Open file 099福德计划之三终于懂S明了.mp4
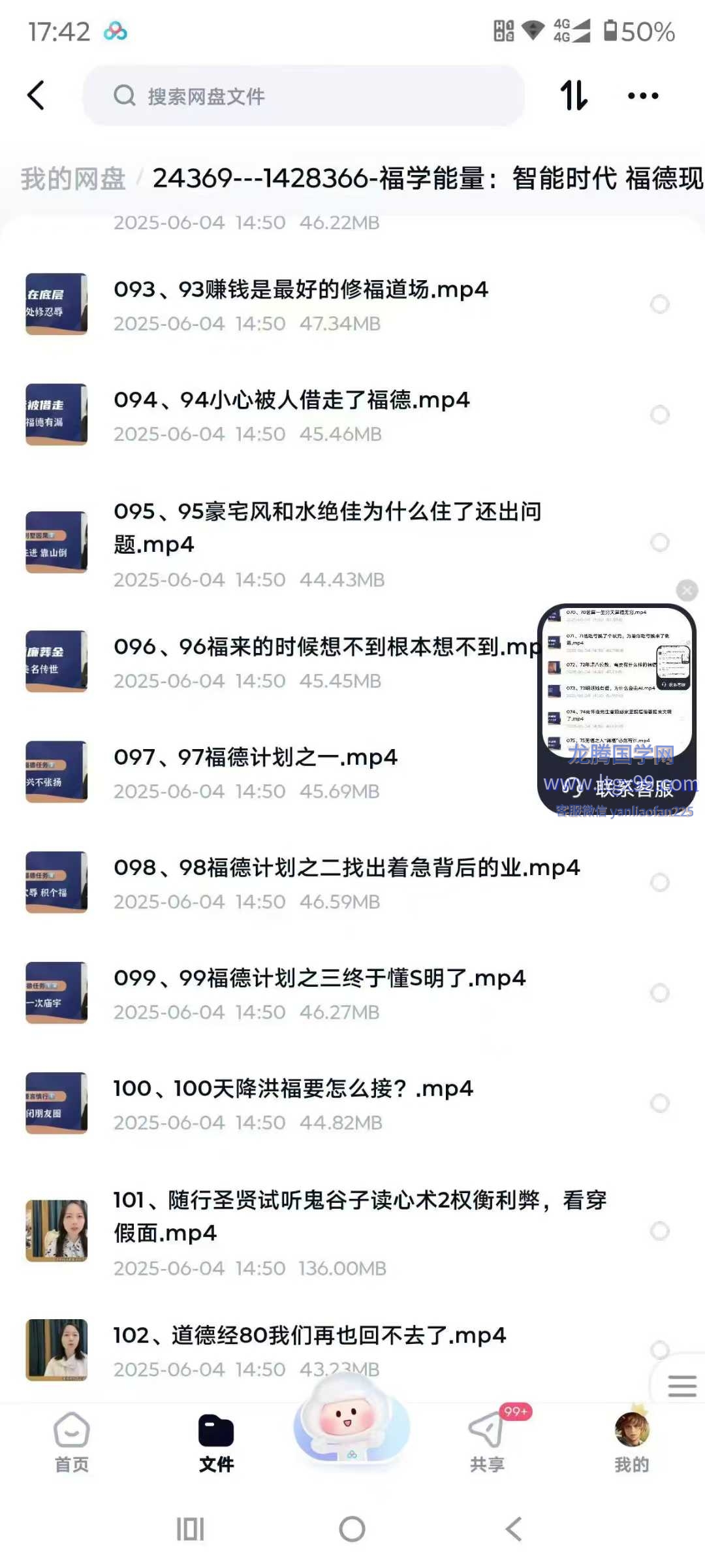Image resolution: width=705 pixels, height=1568 pixels. point(319,978)
